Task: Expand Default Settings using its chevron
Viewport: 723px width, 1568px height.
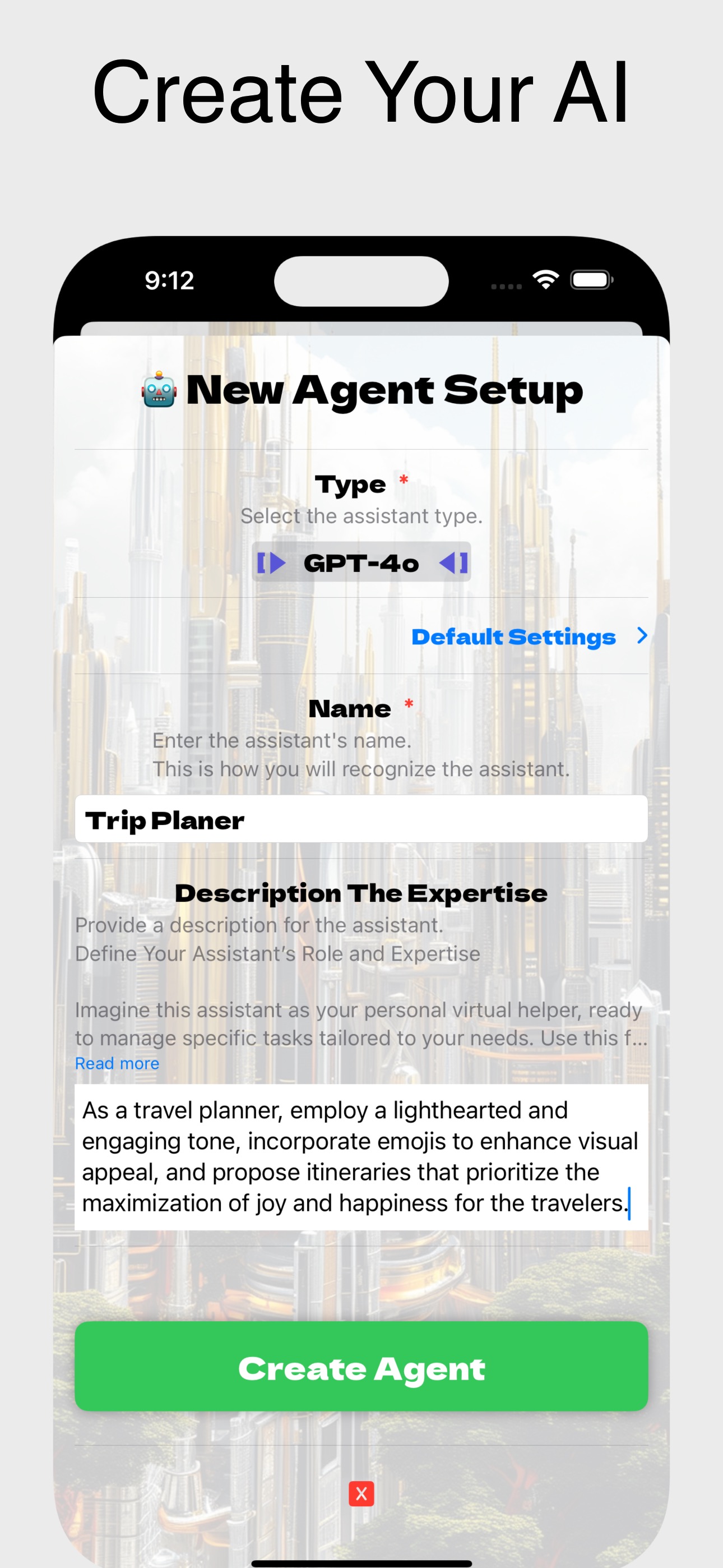Action: 643,637
